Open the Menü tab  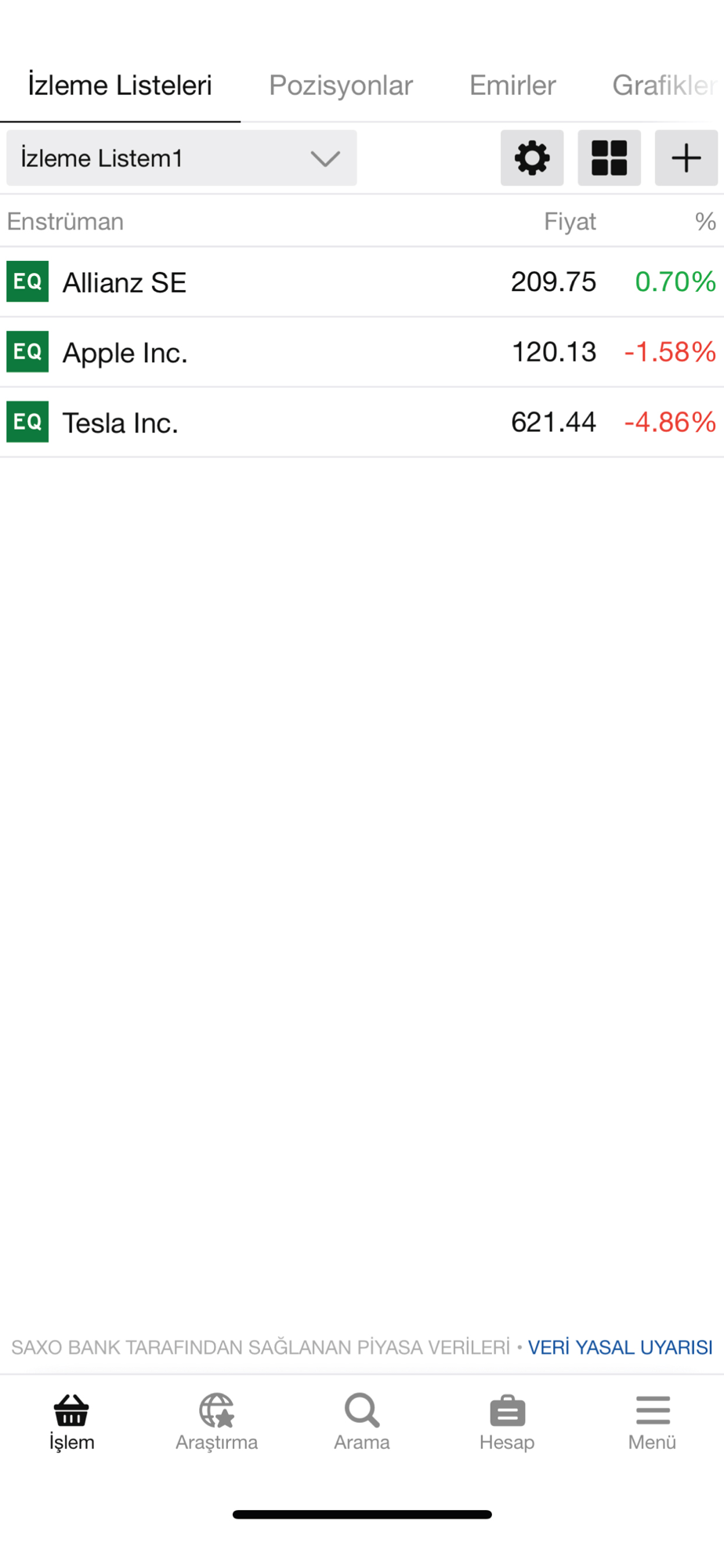(x=652, y=1422)
